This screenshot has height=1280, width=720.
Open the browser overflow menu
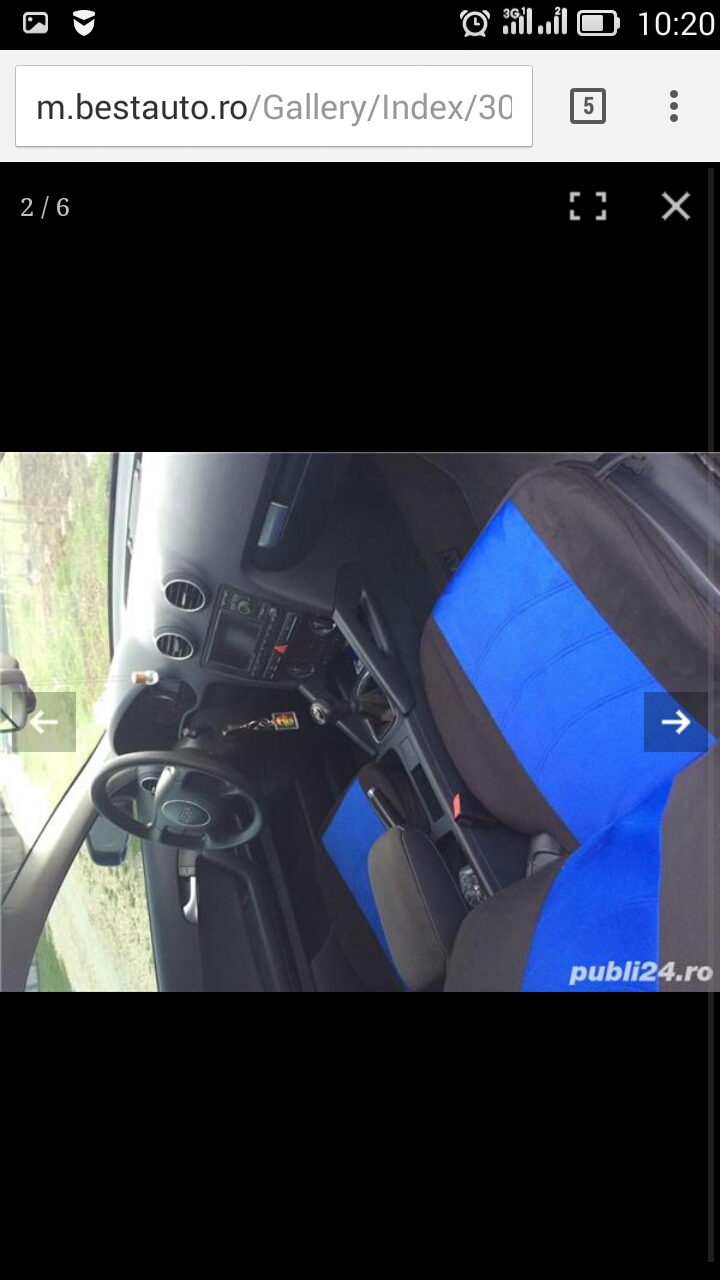(x=674, y=106)
